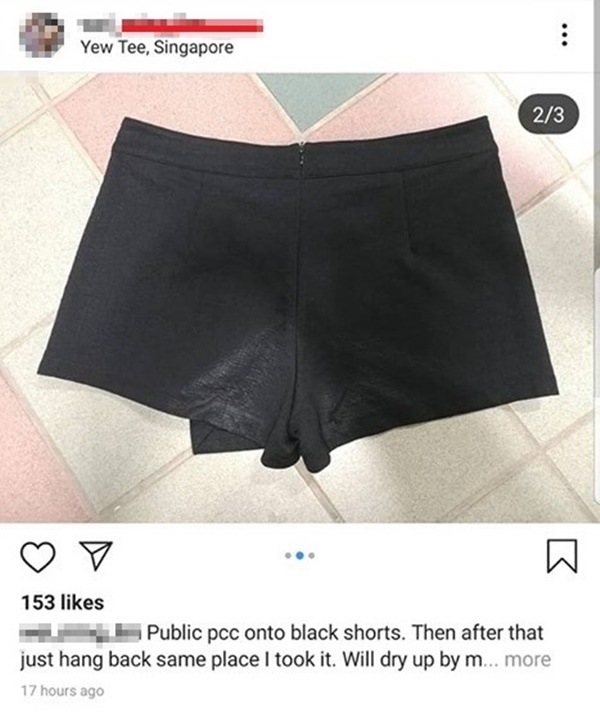View the list of 153 likes
600x725 pixels.
point(61,603)
